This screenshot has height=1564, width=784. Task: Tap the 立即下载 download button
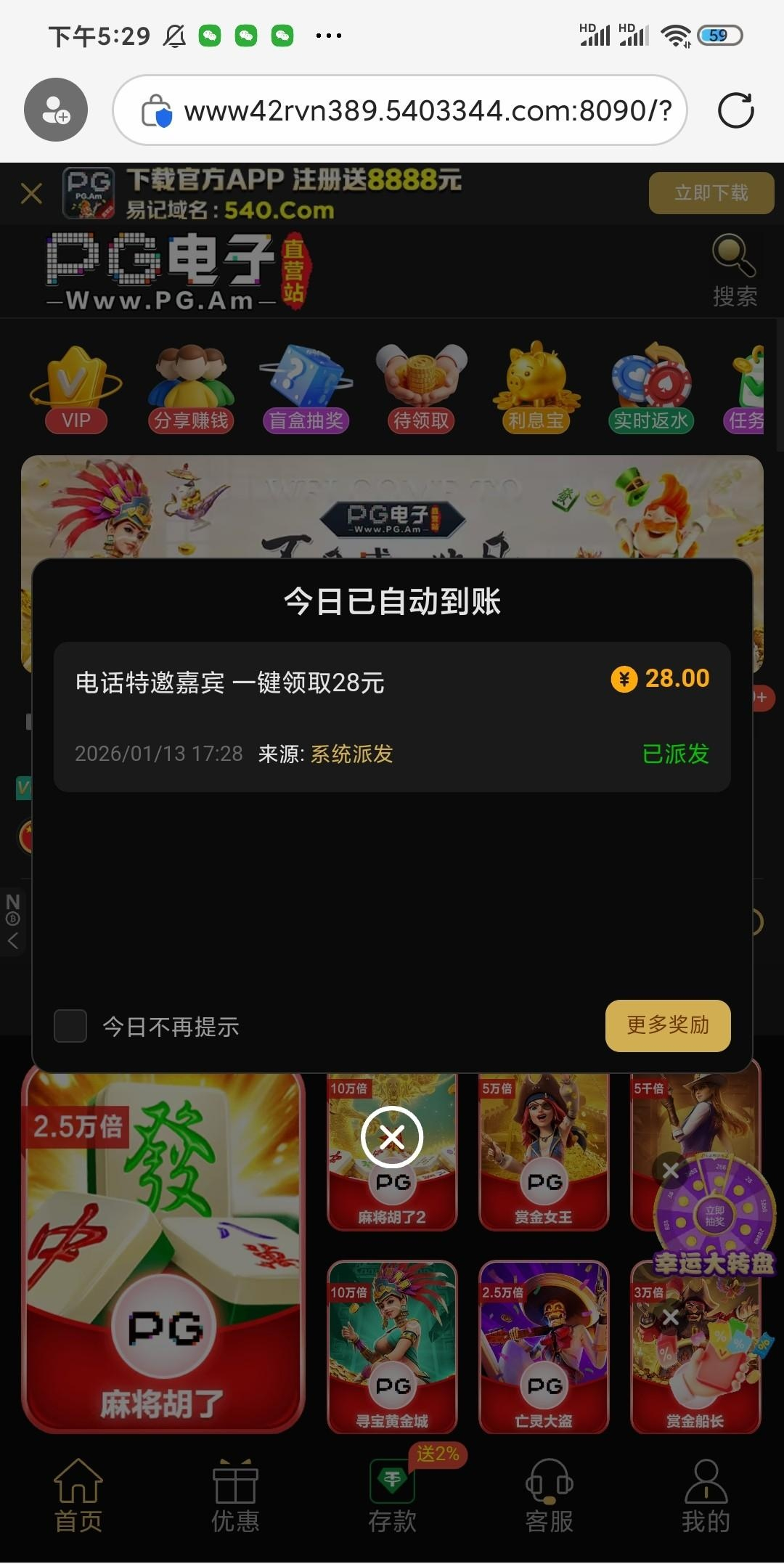[x=711, y=193]
